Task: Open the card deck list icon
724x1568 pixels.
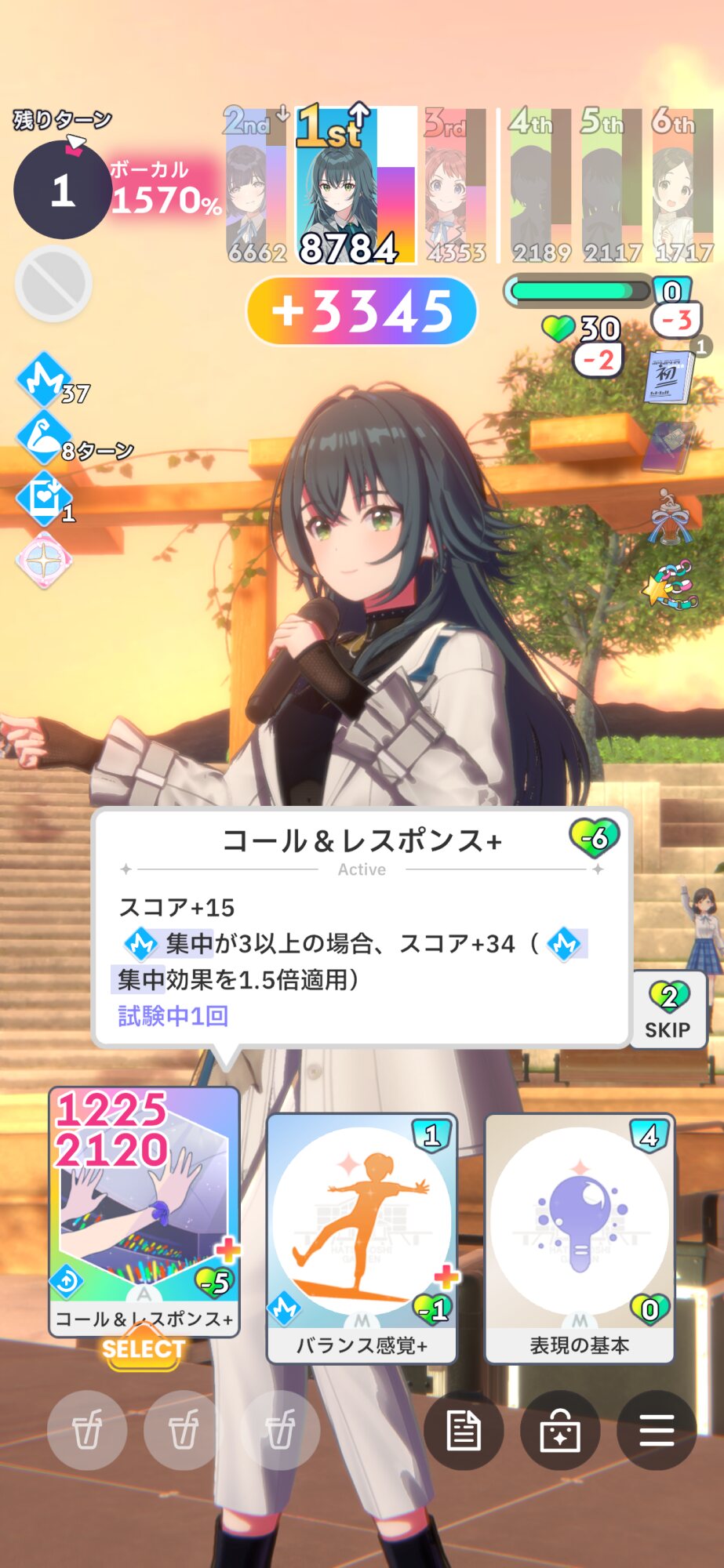Action: pos(464,1430)
